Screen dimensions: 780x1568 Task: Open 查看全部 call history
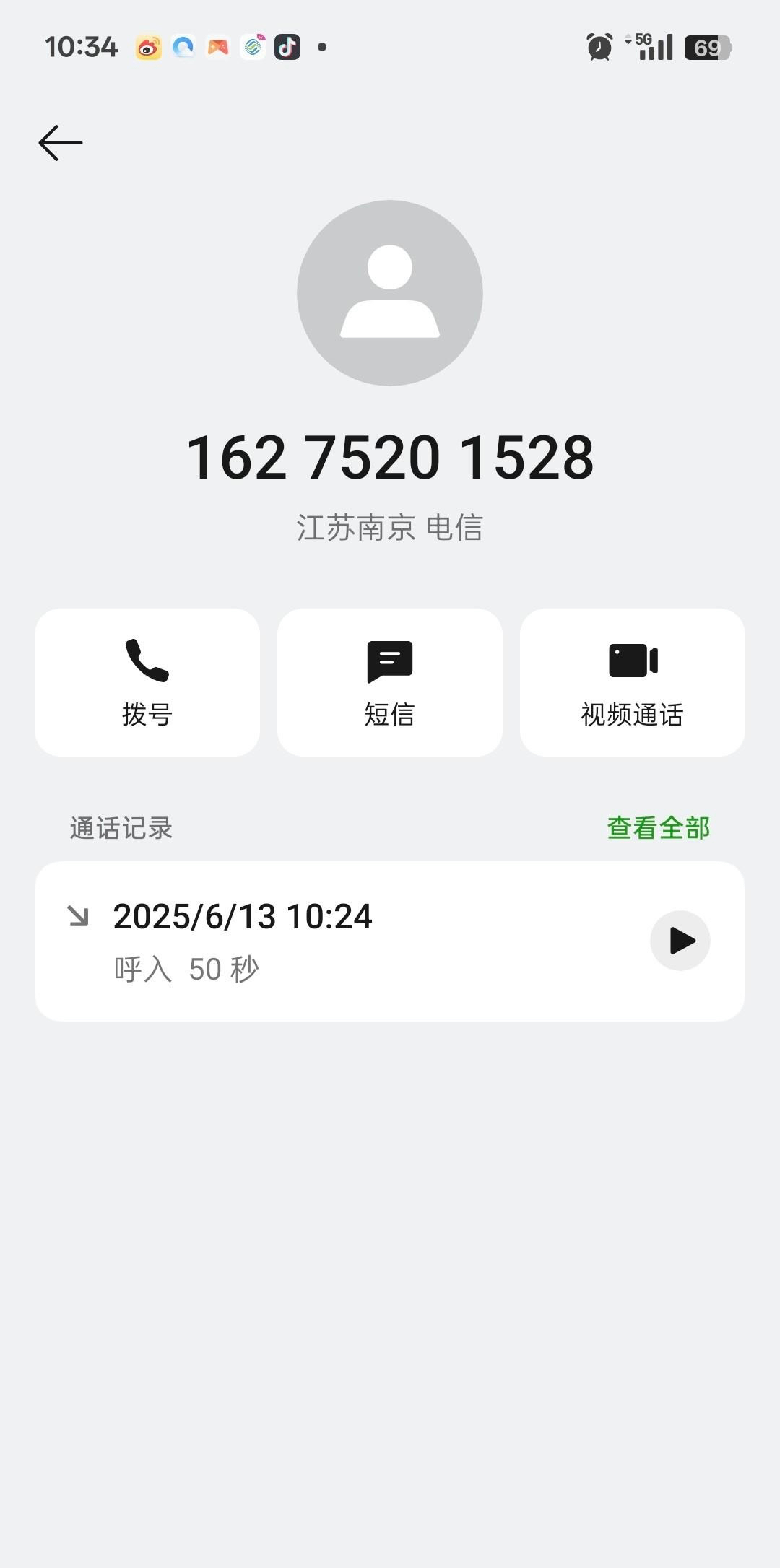pos(658,828)
